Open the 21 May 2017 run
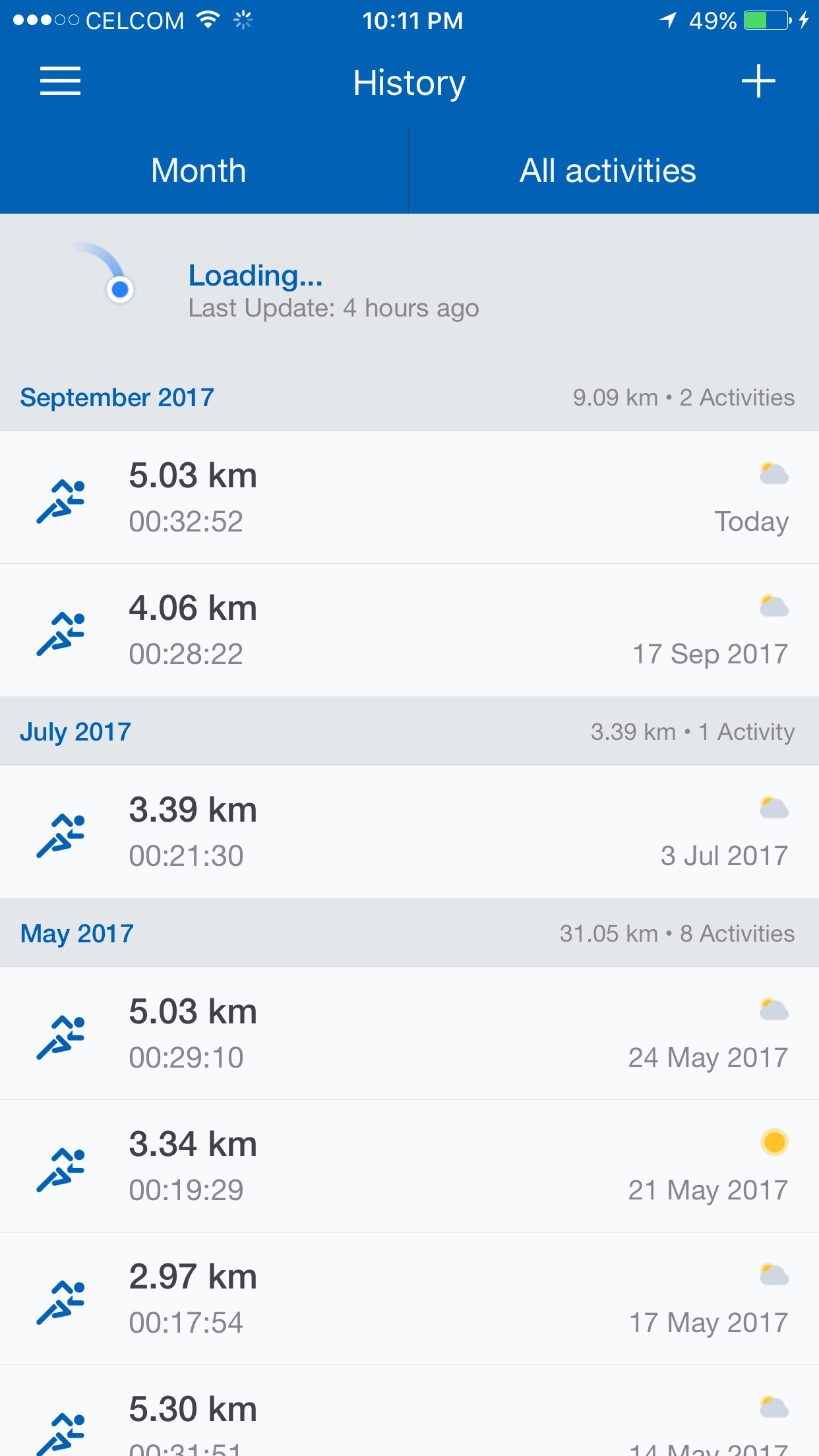Viewport: 819px width, 1456px height. (x=409, y=1167)
